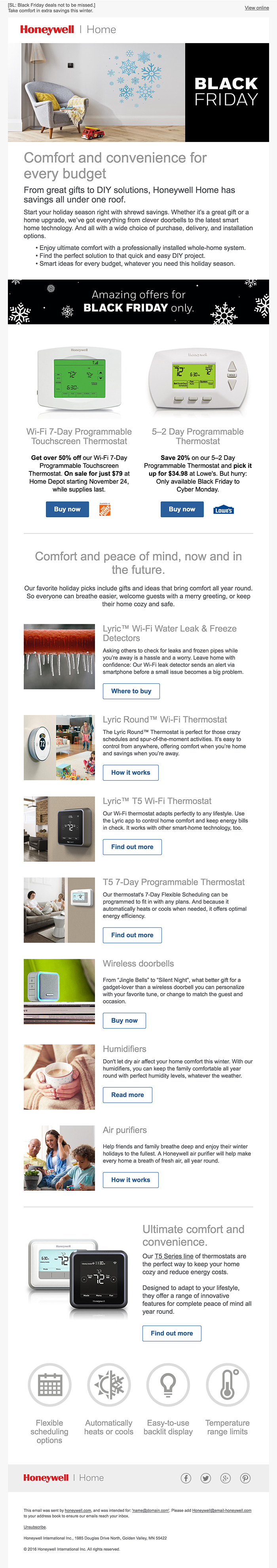Buy wireless doorbells now
Image resolution: width=277 pixels, height=1568 pixels.
pos(124,1020)
